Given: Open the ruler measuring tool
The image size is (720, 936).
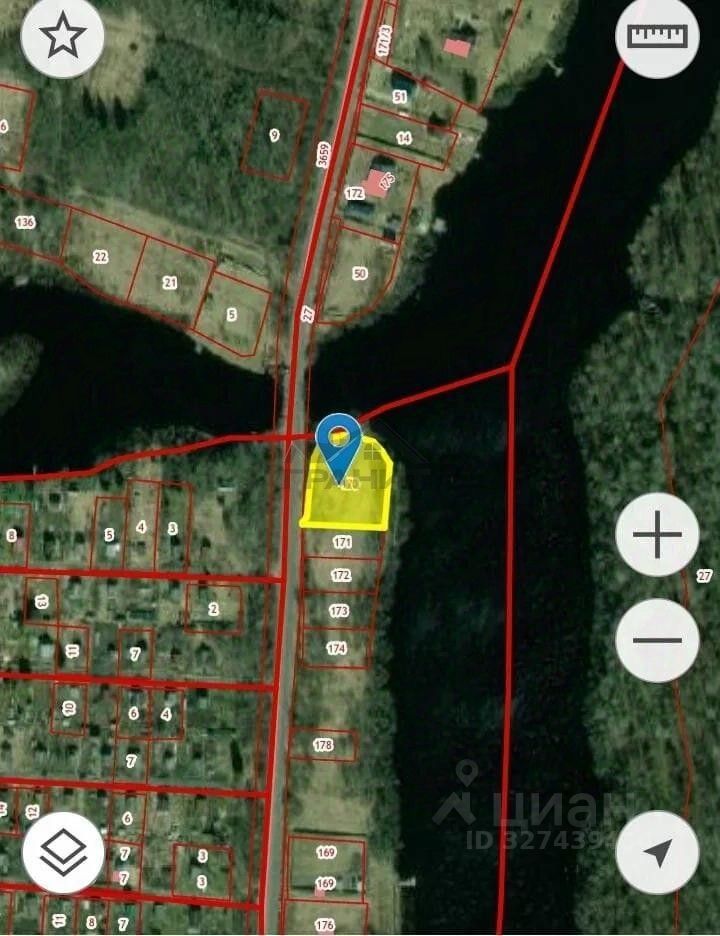Looking at the screenshot, I should [657, 37].
